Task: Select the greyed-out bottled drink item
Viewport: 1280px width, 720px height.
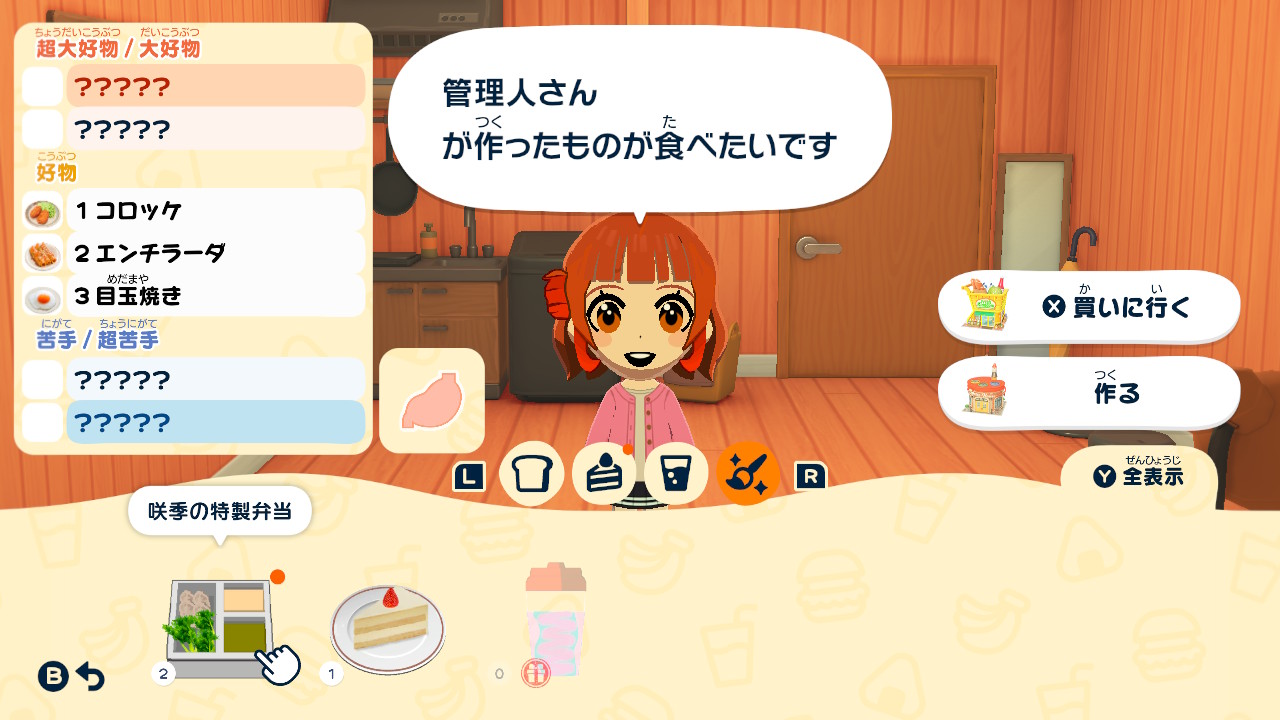Action: 556,618
